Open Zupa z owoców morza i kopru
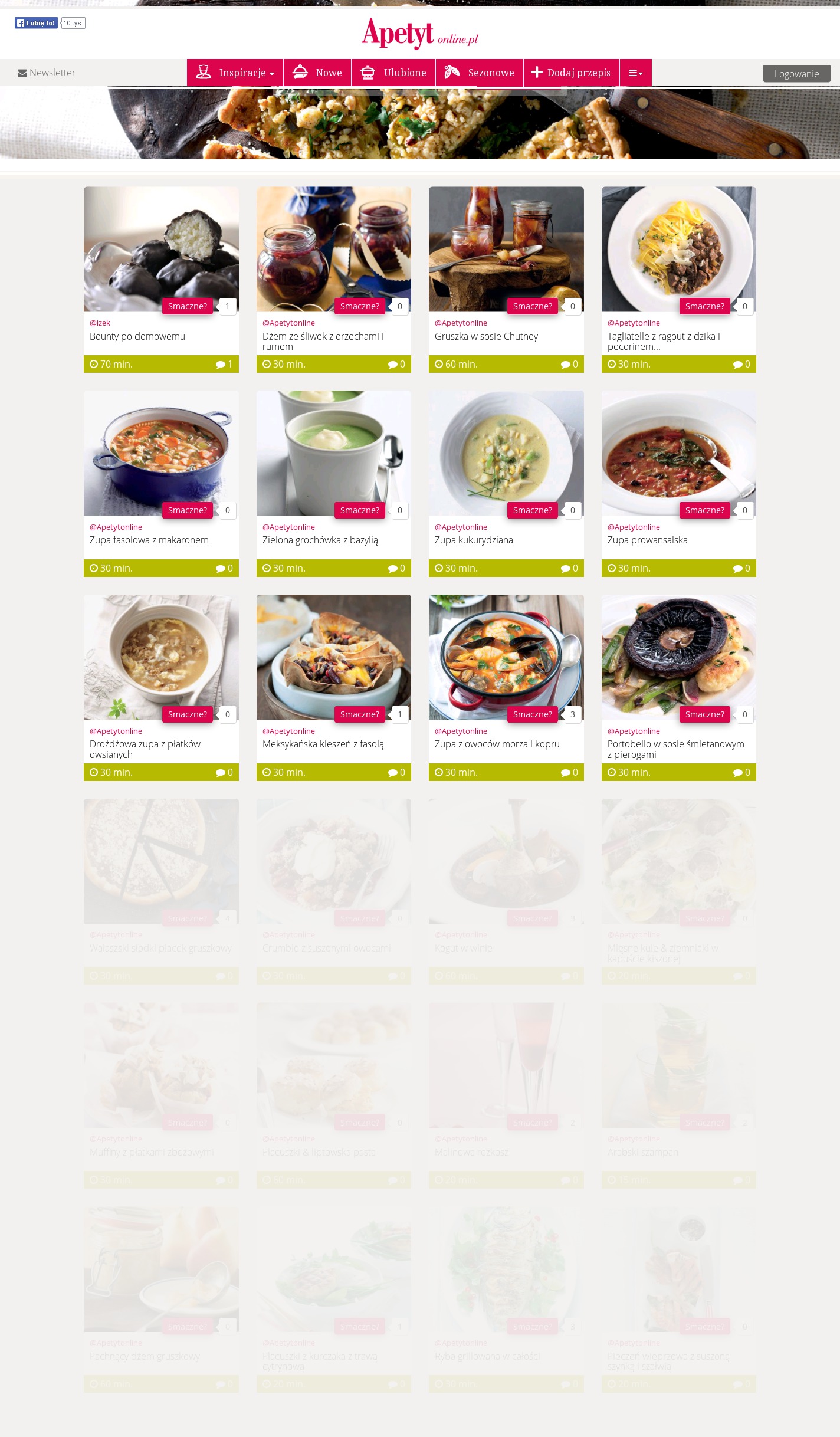 (x=497, y=744)
